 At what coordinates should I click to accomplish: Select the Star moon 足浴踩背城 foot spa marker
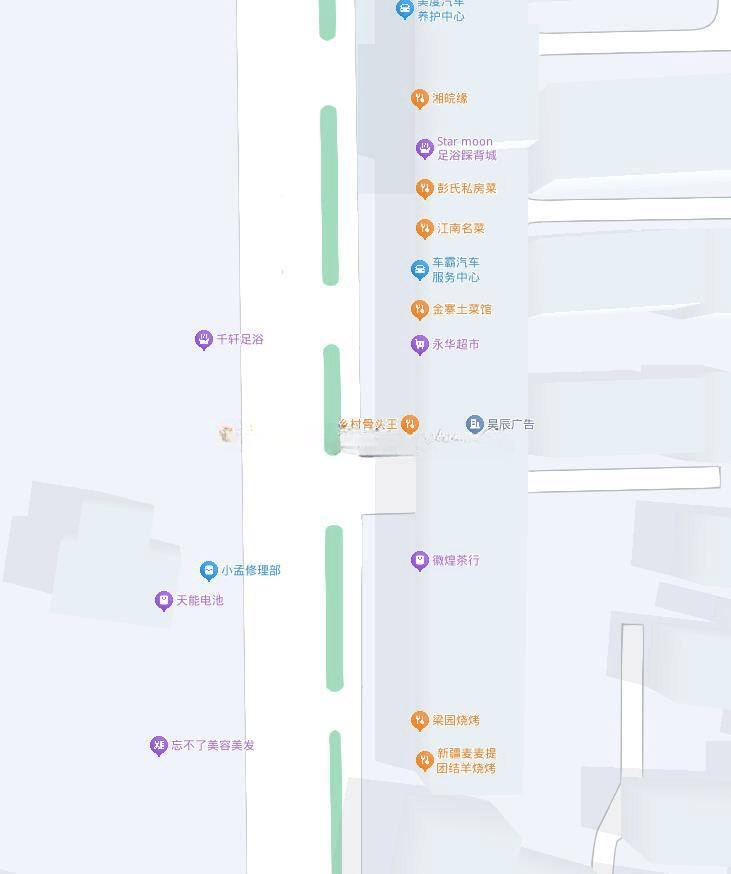click(x=425, y=148)
